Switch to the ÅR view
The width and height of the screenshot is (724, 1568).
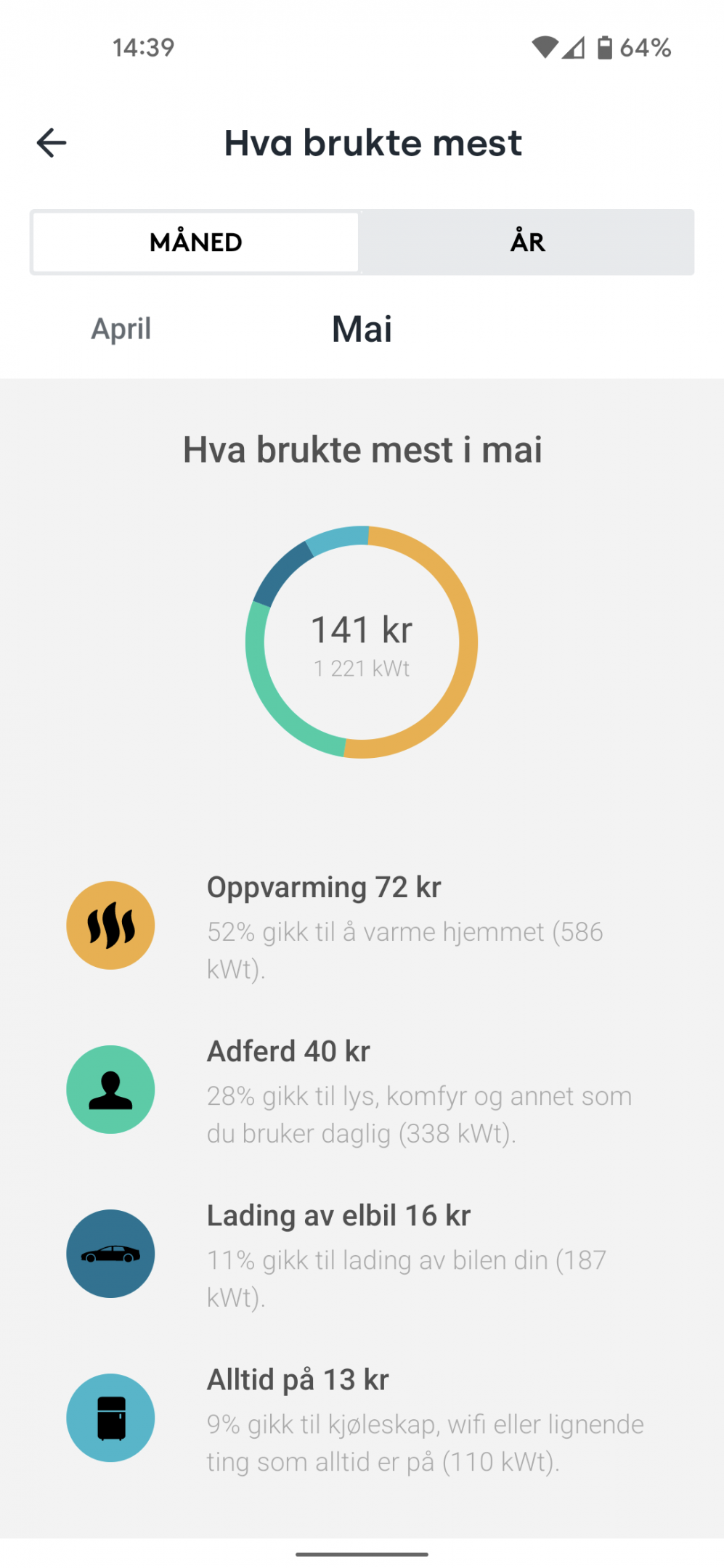point(527,242)
